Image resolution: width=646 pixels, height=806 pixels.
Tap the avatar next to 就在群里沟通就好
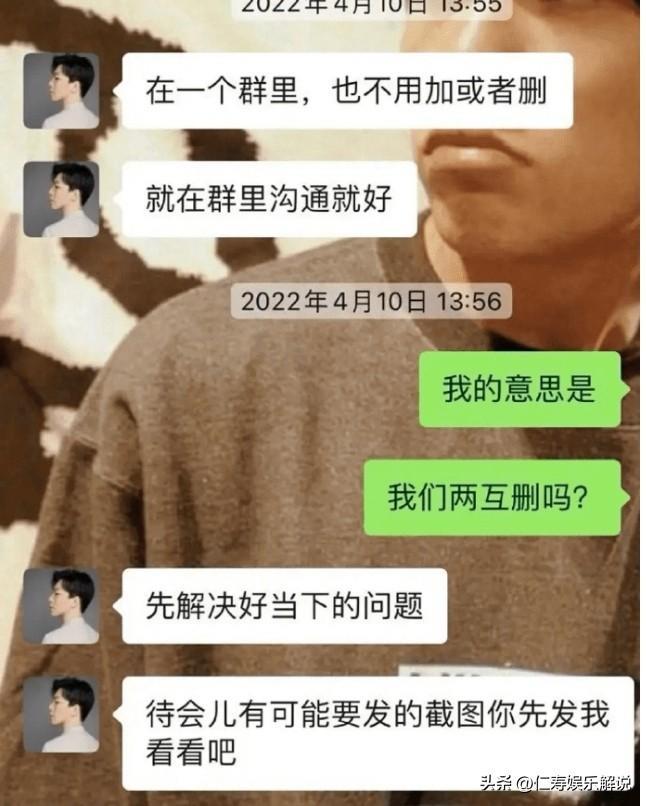pyautogui.click(x=61, y=199)
